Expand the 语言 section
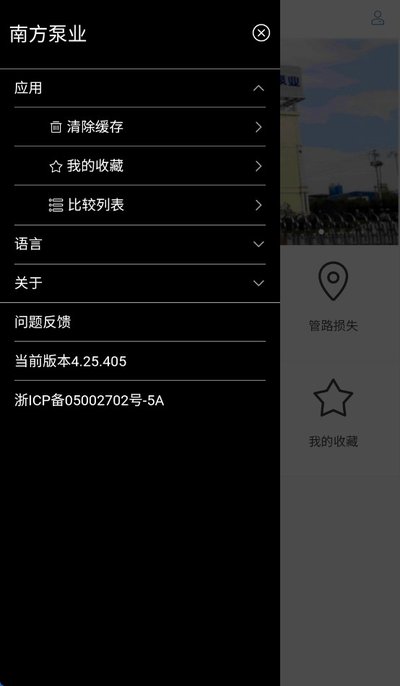 (x=140, y=244)
